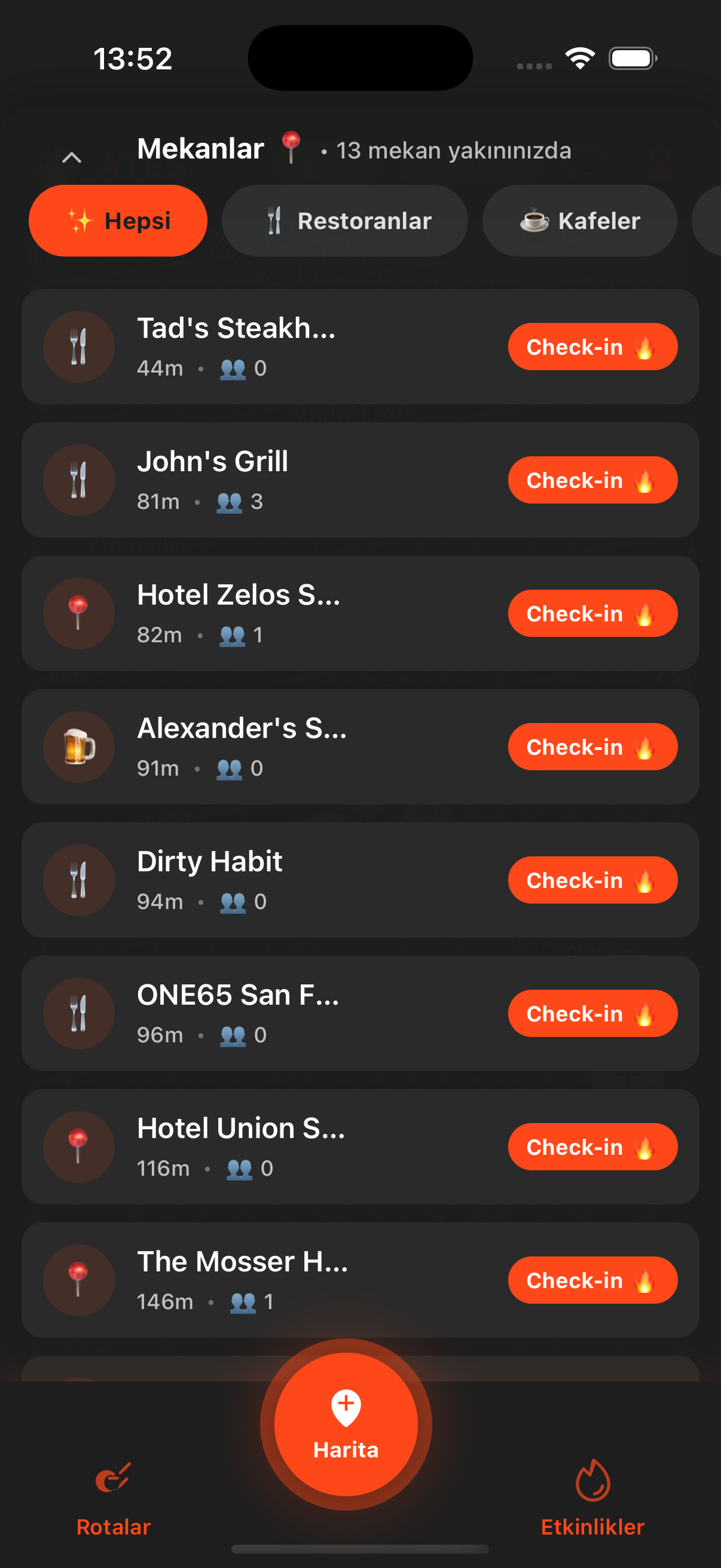721x1568 pixels.
Task: Collapse the Mekanlar panel with the chevron
Action: 72,158
